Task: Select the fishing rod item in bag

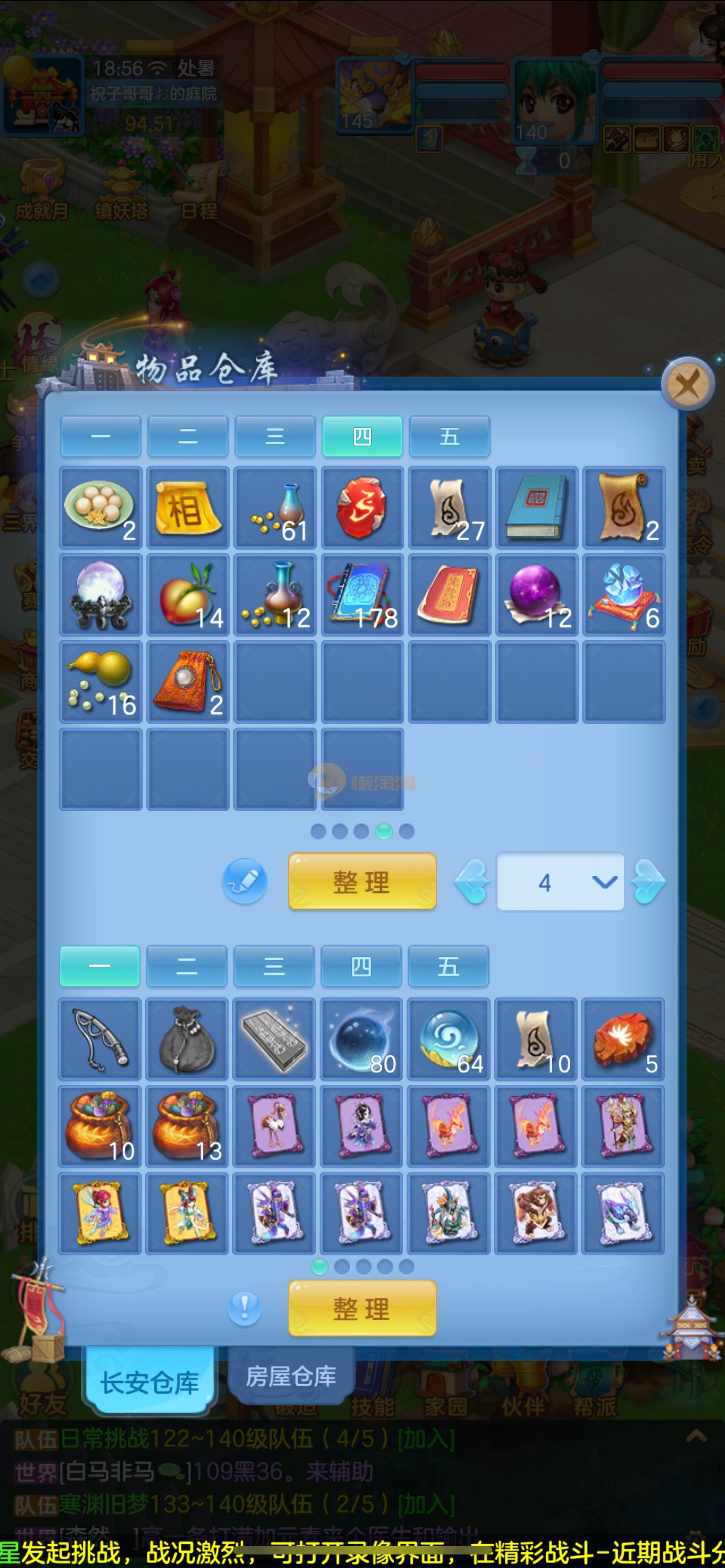Action: [100, 1039]
